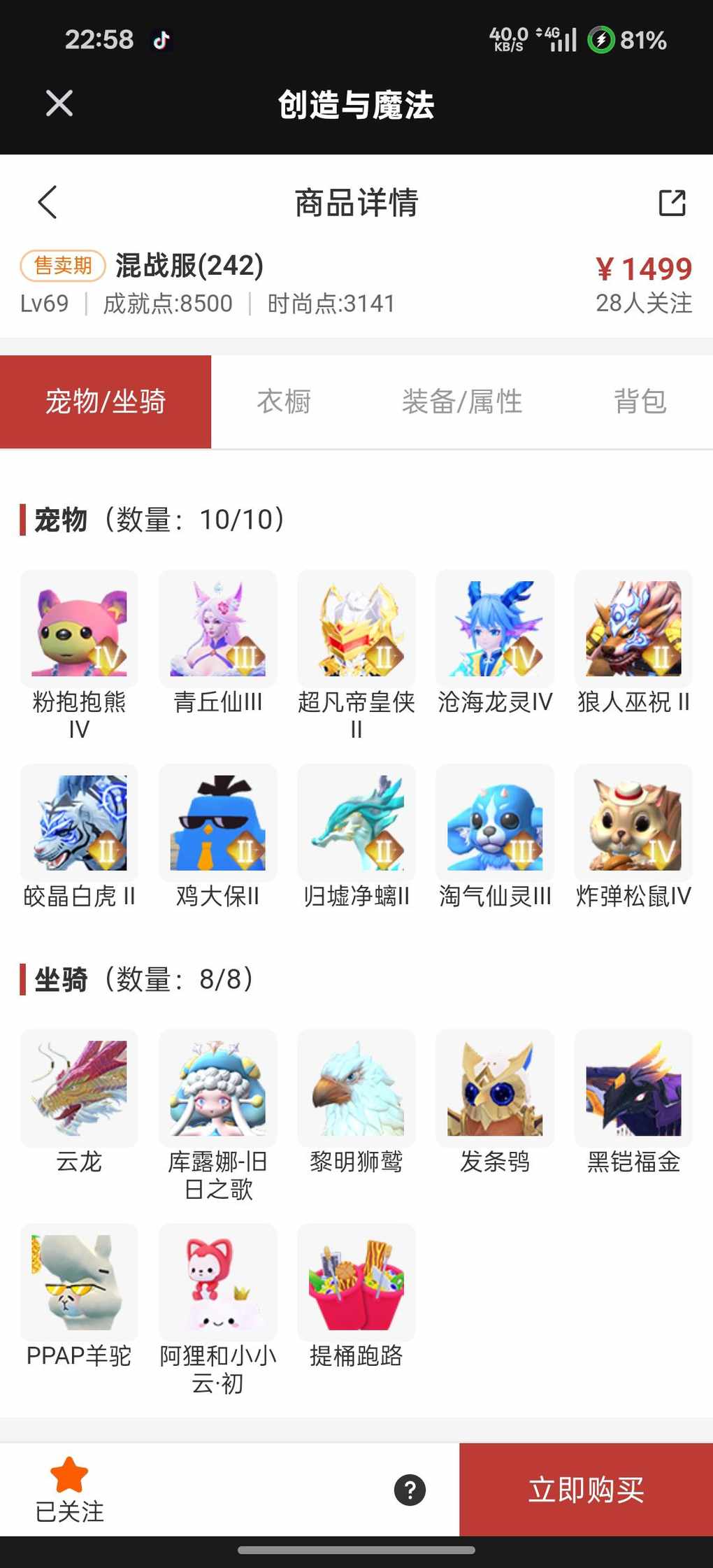Share this listing via the export icon

click(x=672, y=203)
